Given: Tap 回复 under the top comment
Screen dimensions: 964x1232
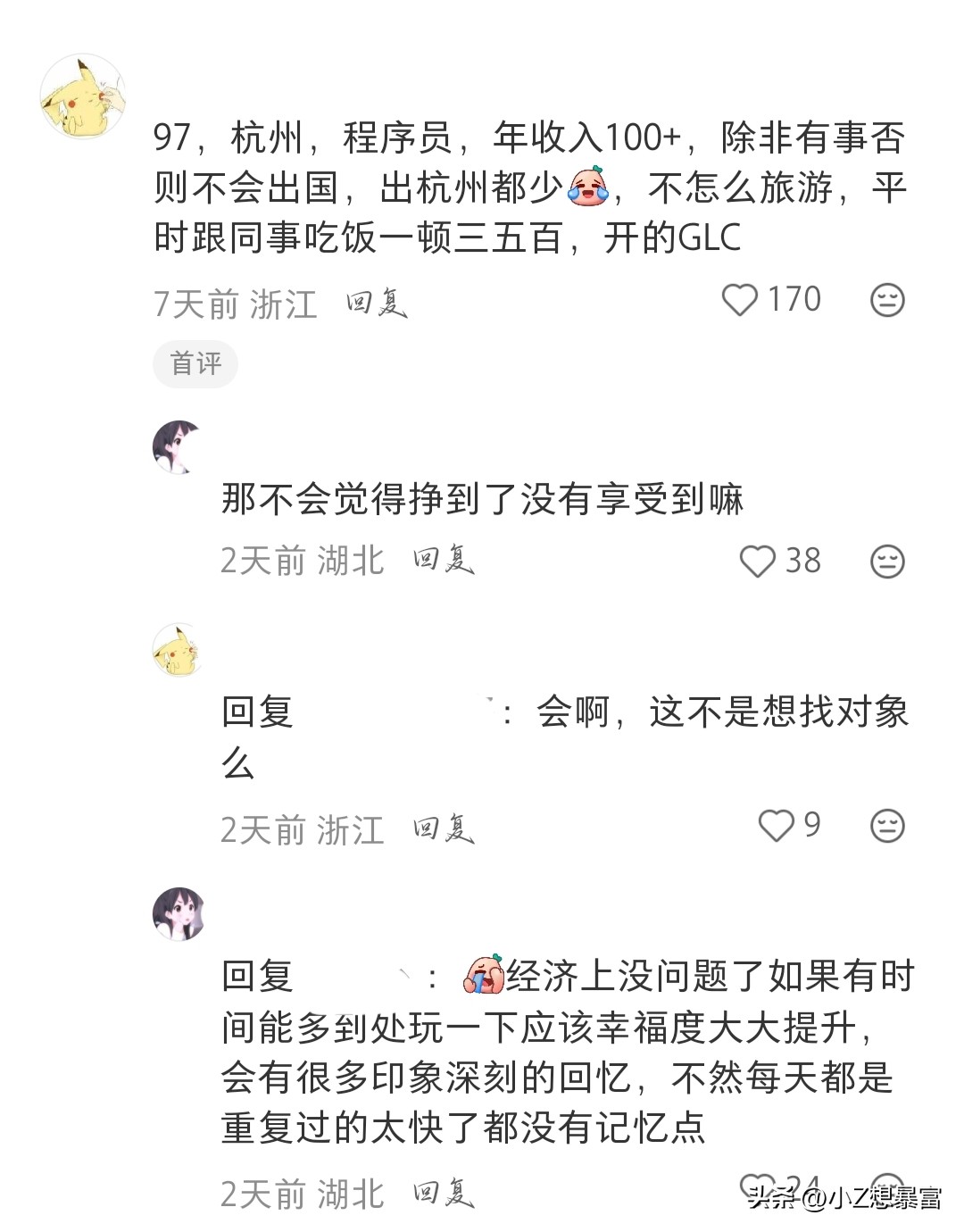Looking at the screenshot, I should (375, 304).
